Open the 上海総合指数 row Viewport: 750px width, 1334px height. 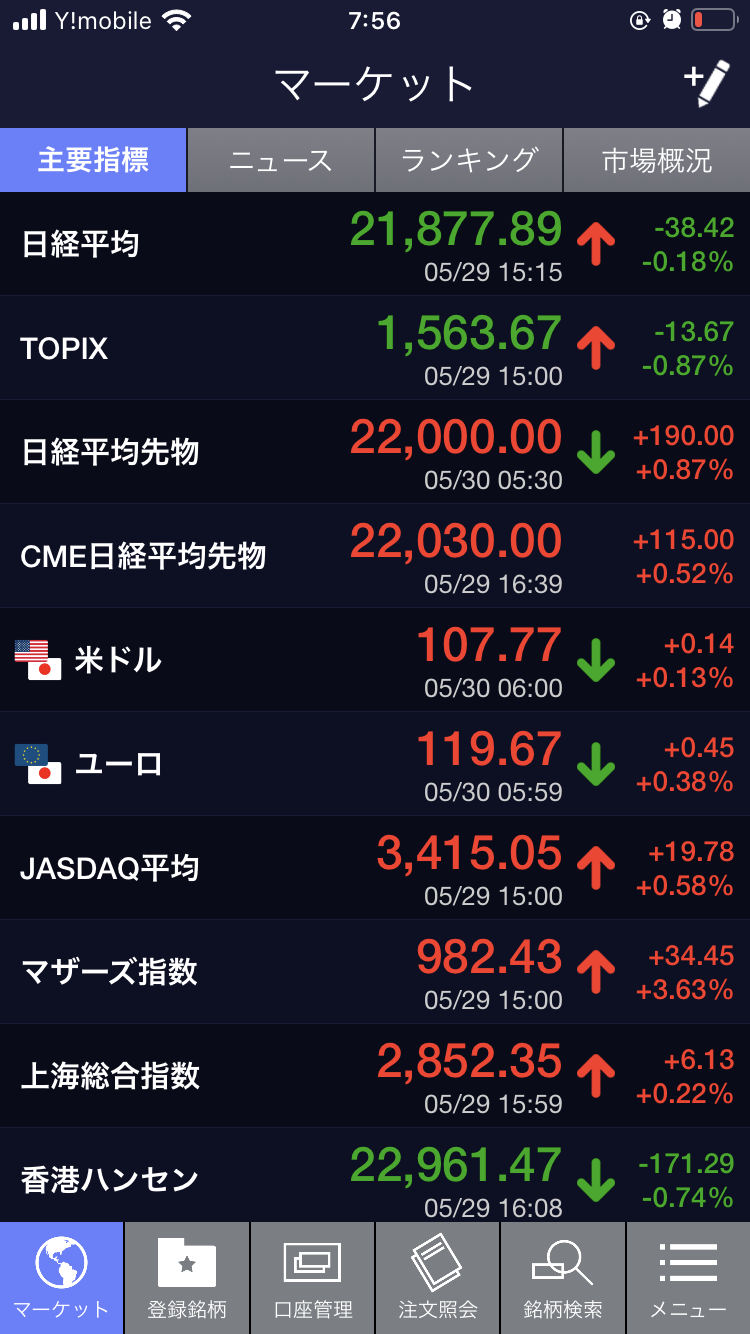pos(375,1076)
